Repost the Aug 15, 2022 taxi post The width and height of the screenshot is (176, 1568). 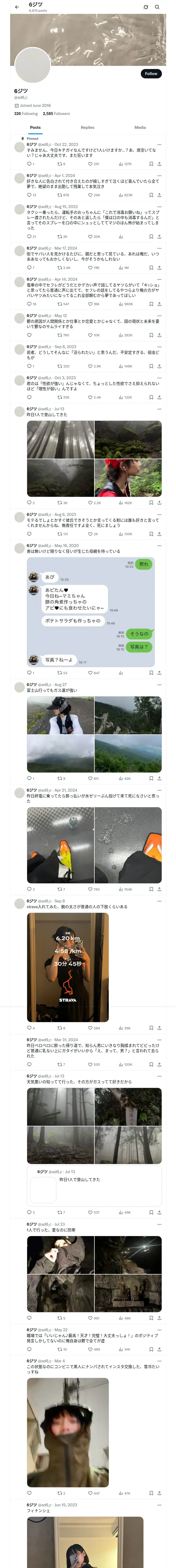[63, 236]
